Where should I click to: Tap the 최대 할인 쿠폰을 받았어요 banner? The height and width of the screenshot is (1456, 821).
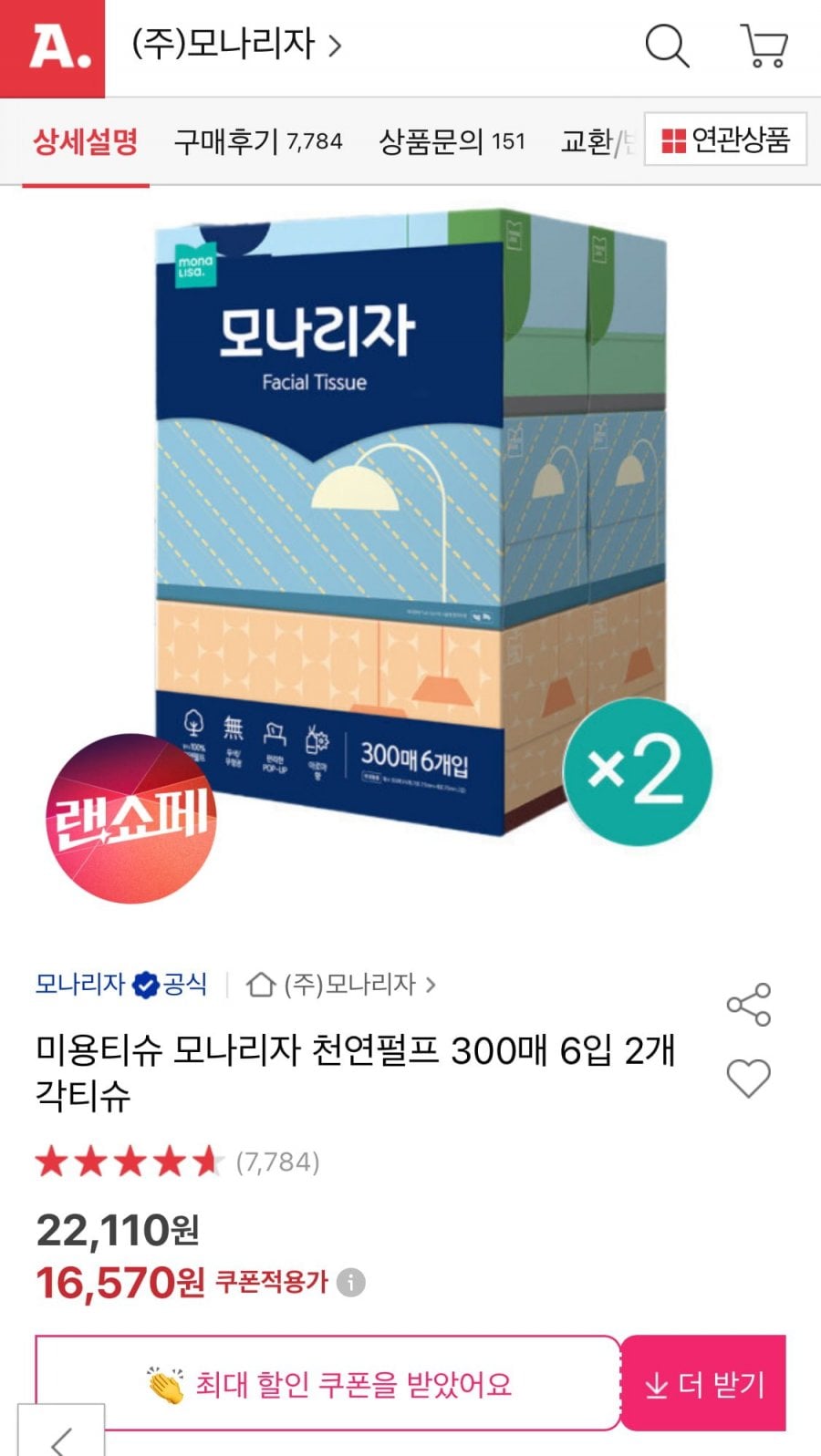pyautogui.click(x=328, y=1384)
